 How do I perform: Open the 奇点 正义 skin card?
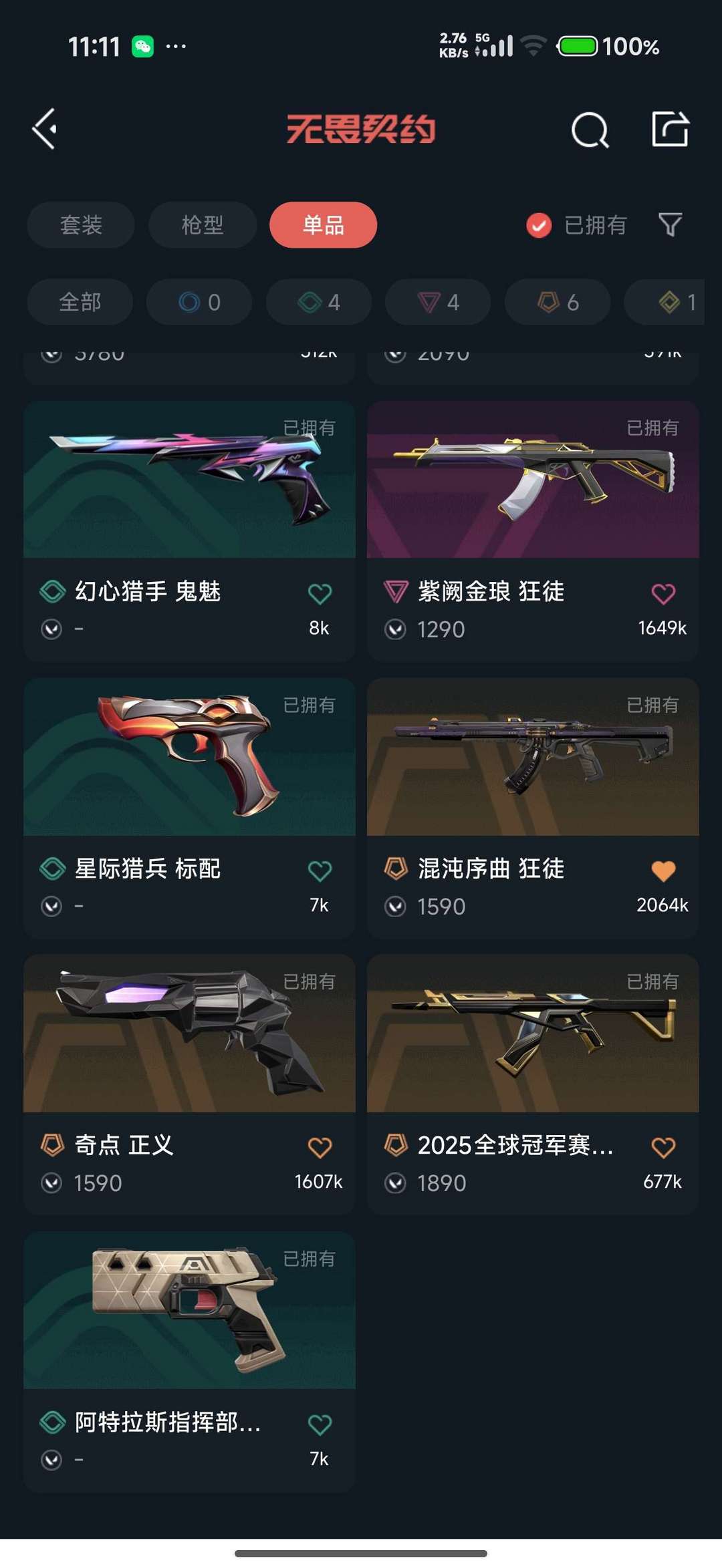point(189,1085)
